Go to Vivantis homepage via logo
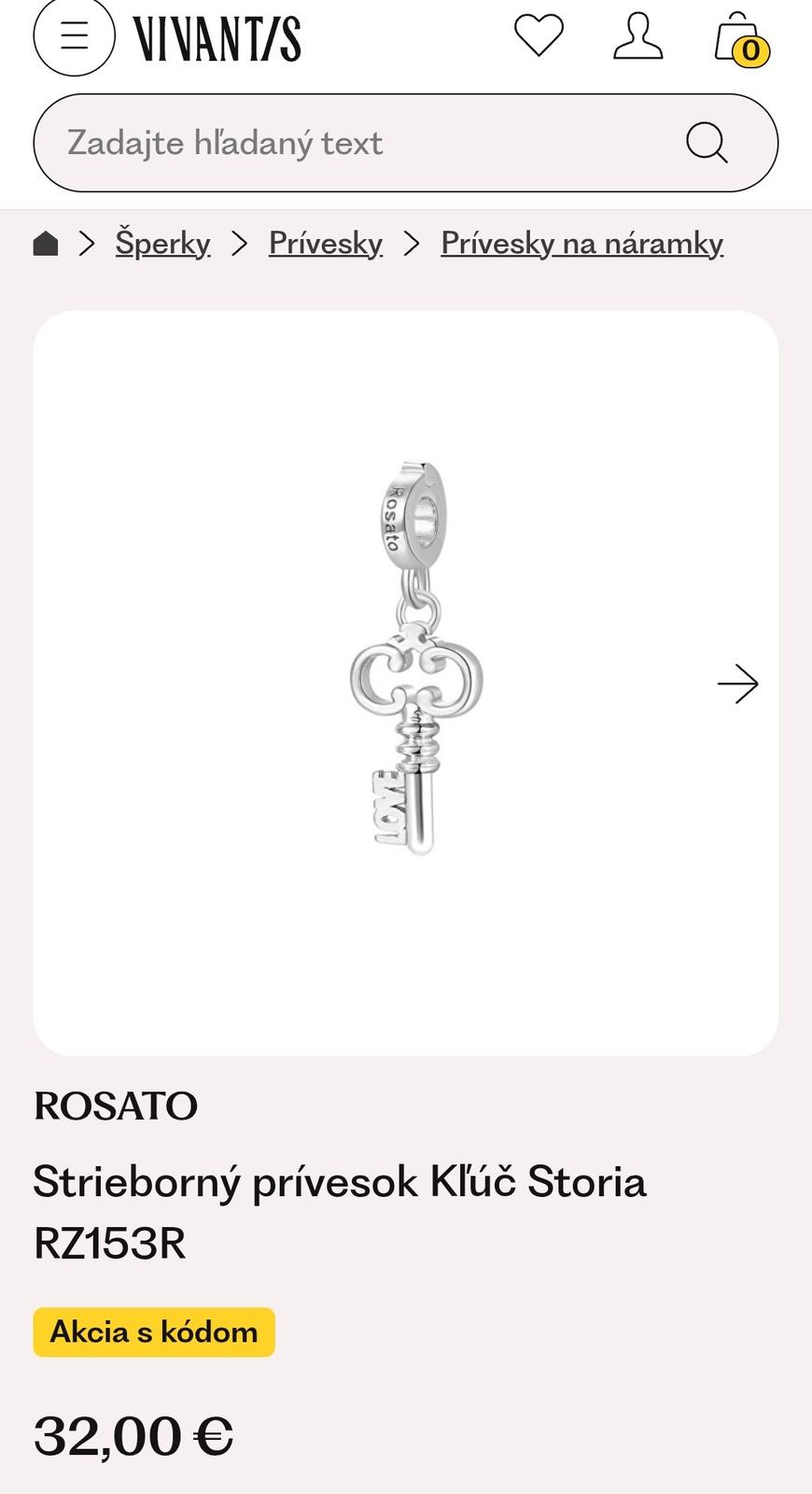 pos(217,39)
